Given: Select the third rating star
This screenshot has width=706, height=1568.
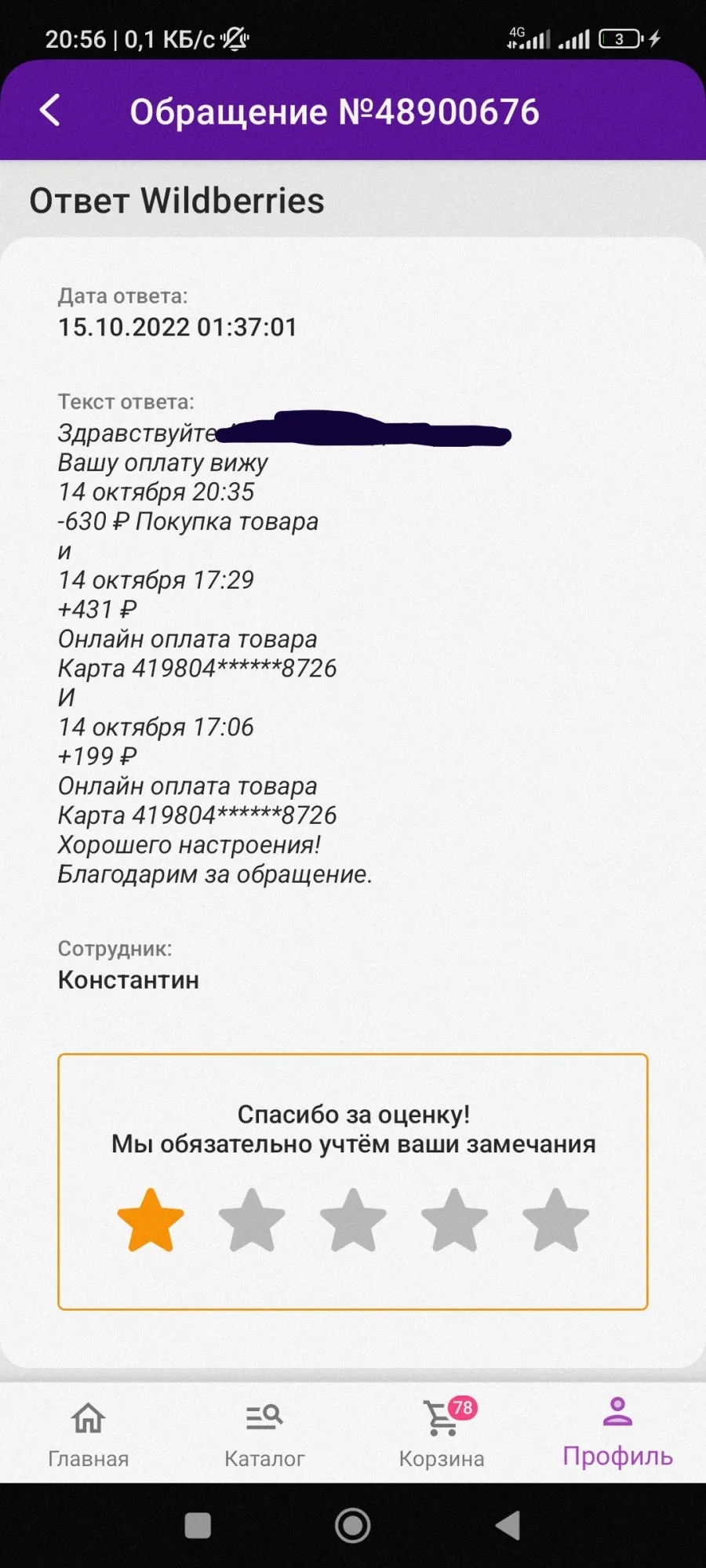Looking at the screenshot, I should pyautogui.click(x=353, y=1220).
